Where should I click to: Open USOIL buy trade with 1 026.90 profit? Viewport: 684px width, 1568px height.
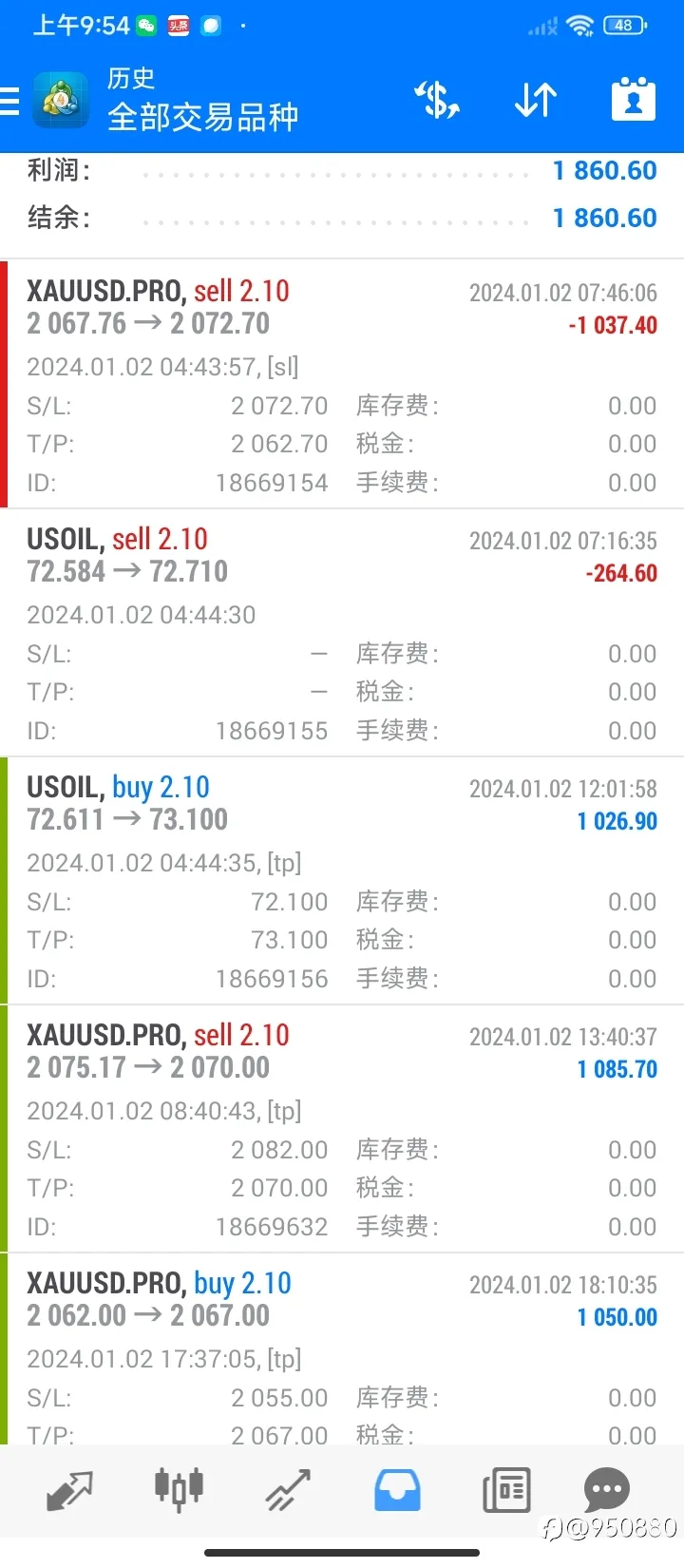pos(342,880)
